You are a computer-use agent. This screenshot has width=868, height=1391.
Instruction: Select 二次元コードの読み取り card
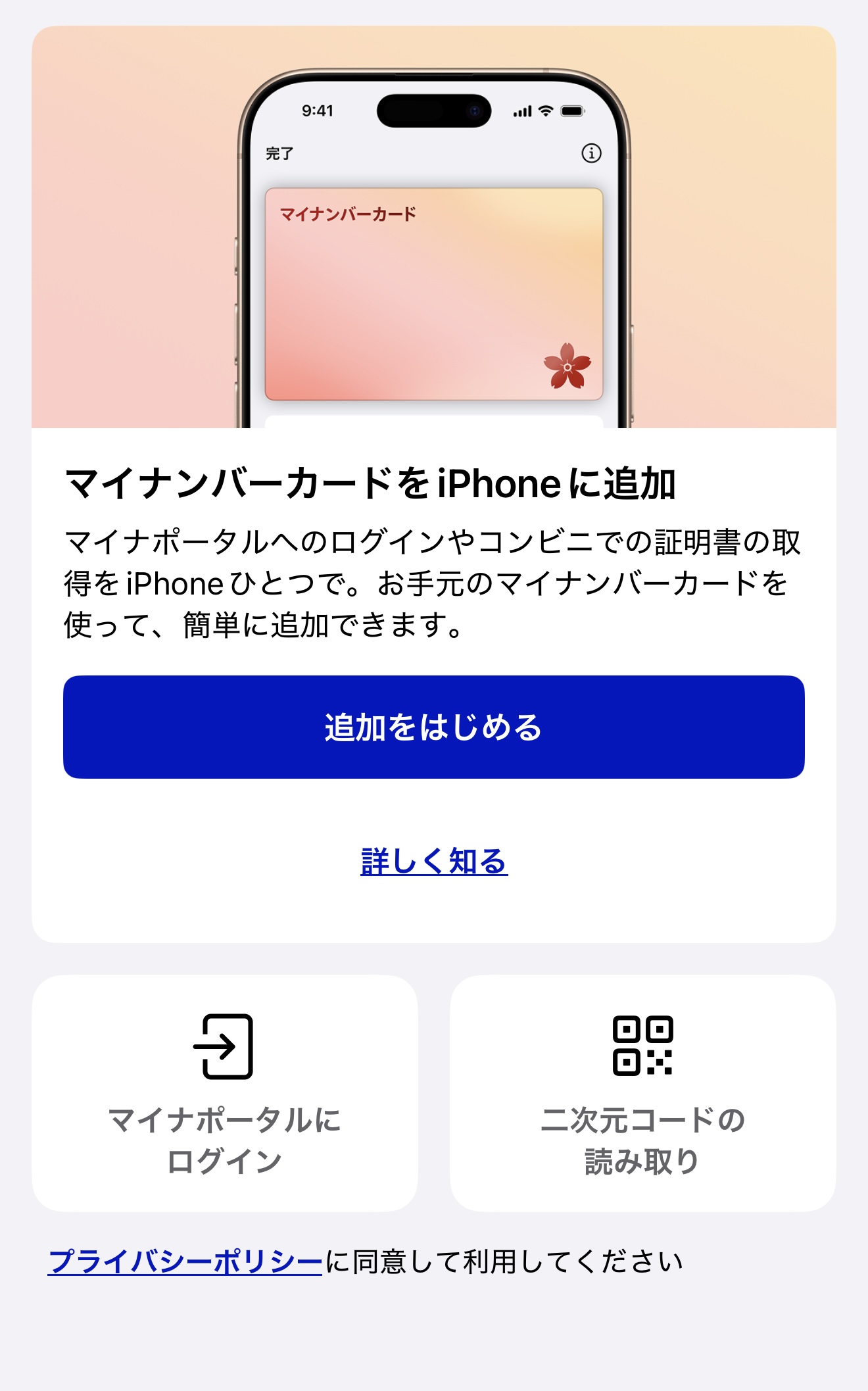point(642,1093)
